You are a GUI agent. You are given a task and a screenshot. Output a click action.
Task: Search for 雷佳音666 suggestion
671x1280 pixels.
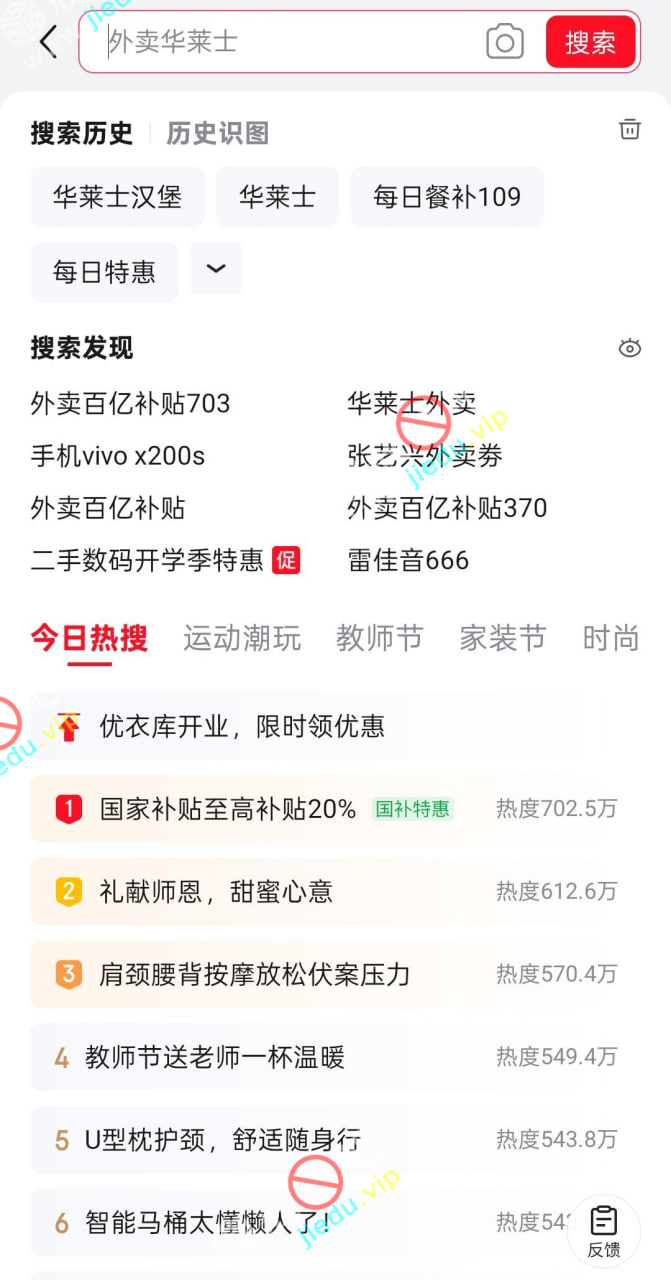[408, 560]
